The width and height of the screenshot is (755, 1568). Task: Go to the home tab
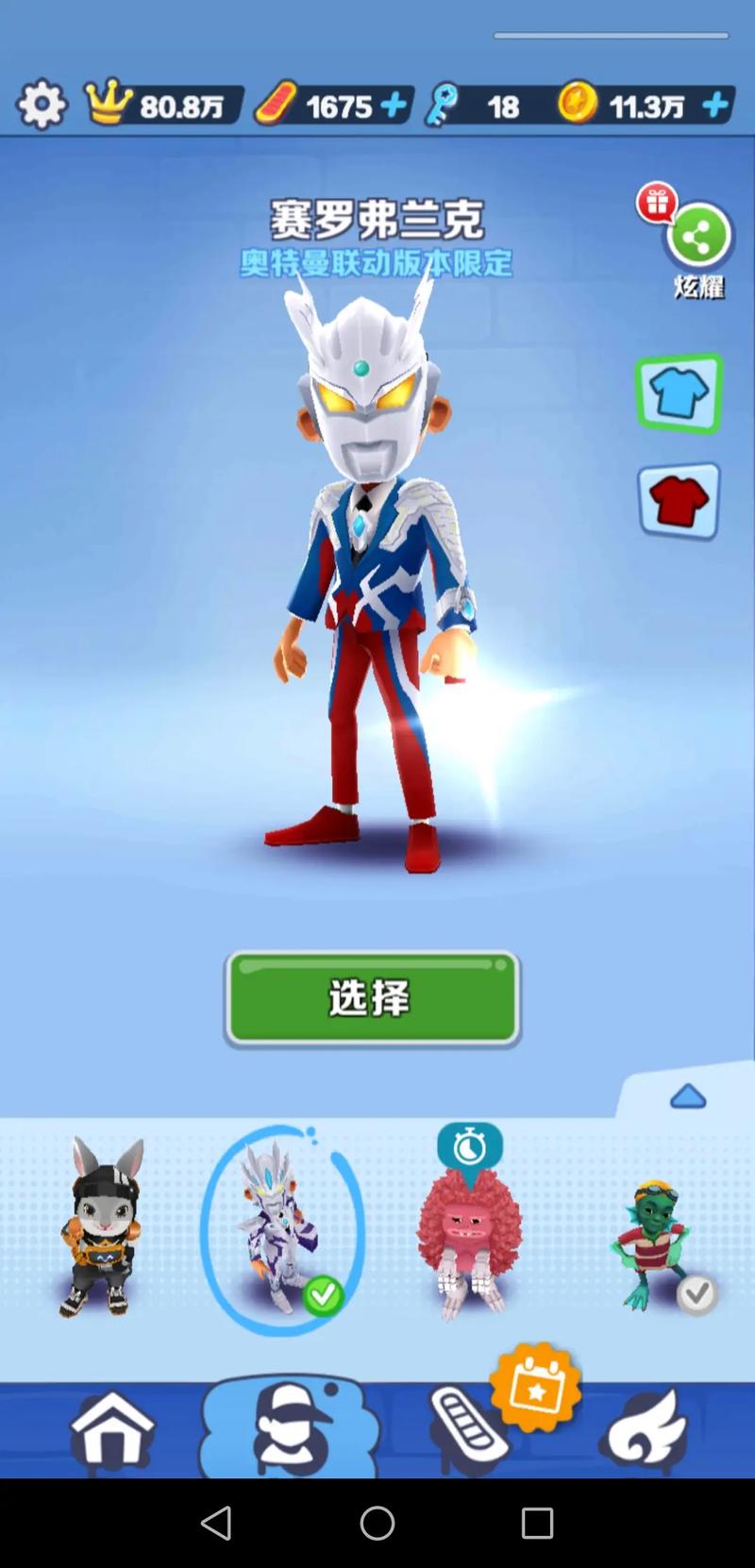coord(111,1429)
